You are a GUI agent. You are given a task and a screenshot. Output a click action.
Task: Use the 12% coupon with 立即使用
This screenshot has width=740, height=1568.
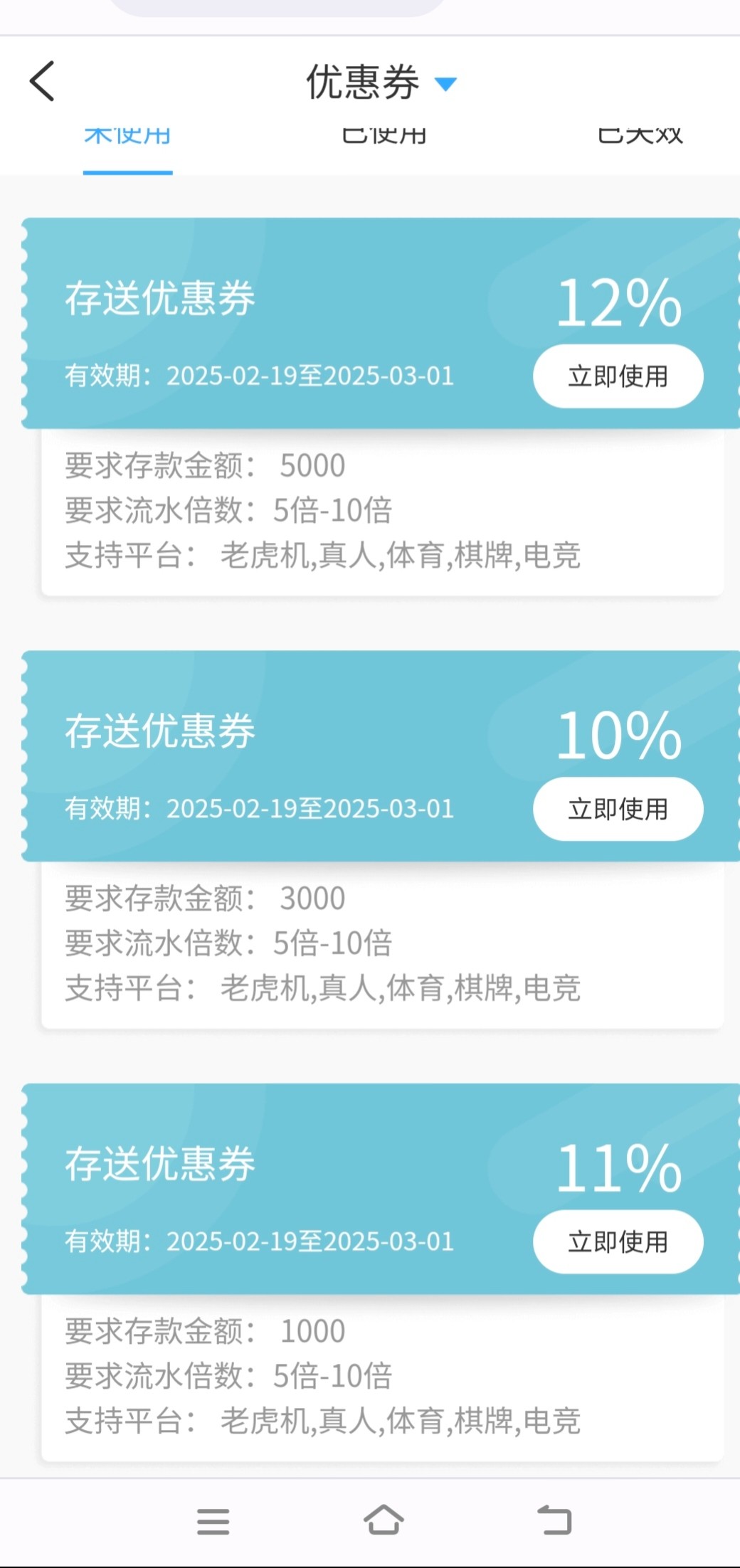(x=618, y=376)
